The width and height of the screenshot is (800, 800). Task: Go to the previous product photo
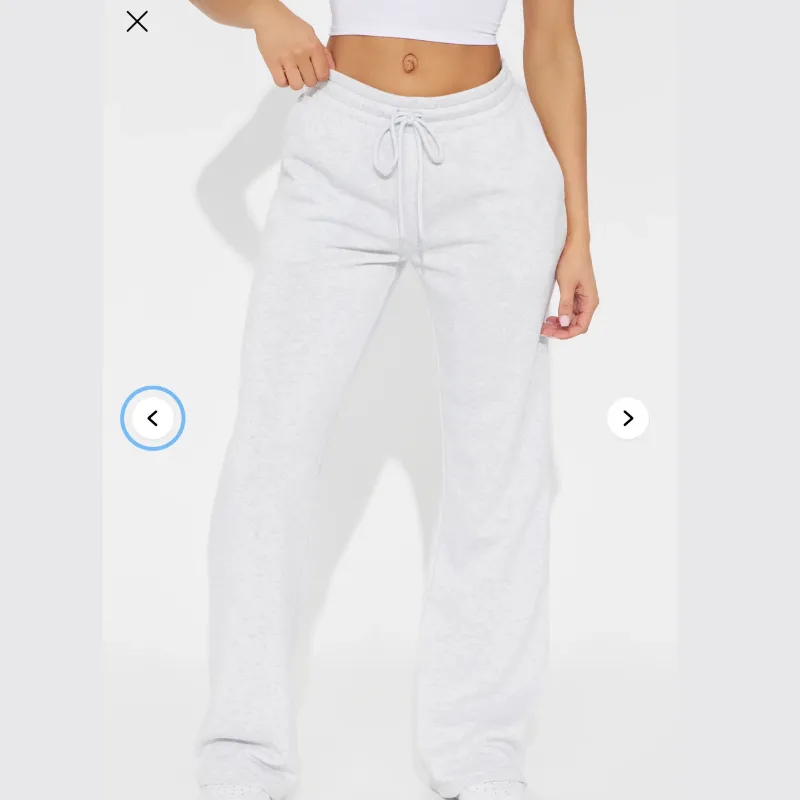point(153,418)
